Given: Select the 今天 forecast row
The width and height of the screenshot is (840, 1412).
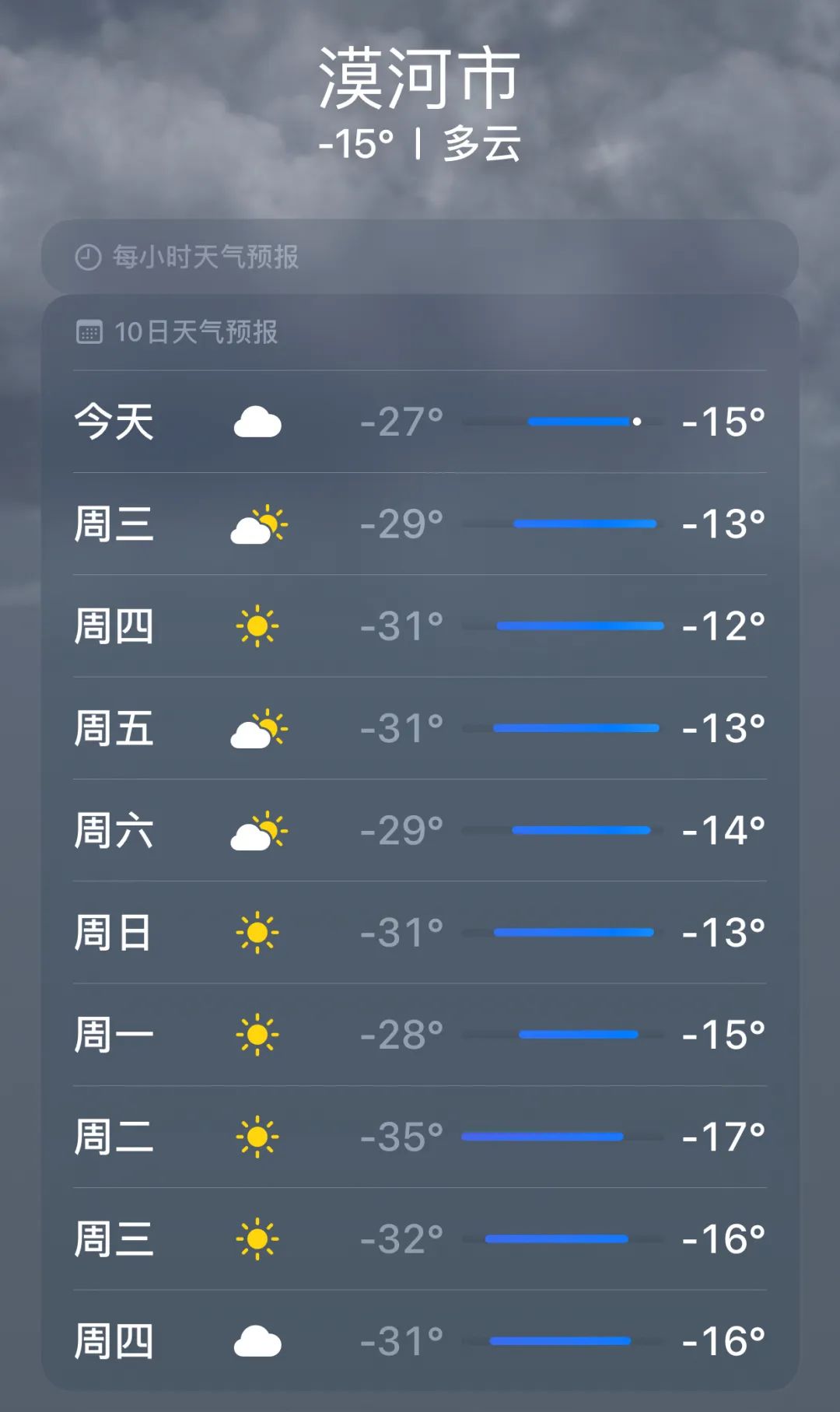Looking at the screenshot, I should (420, 420).
